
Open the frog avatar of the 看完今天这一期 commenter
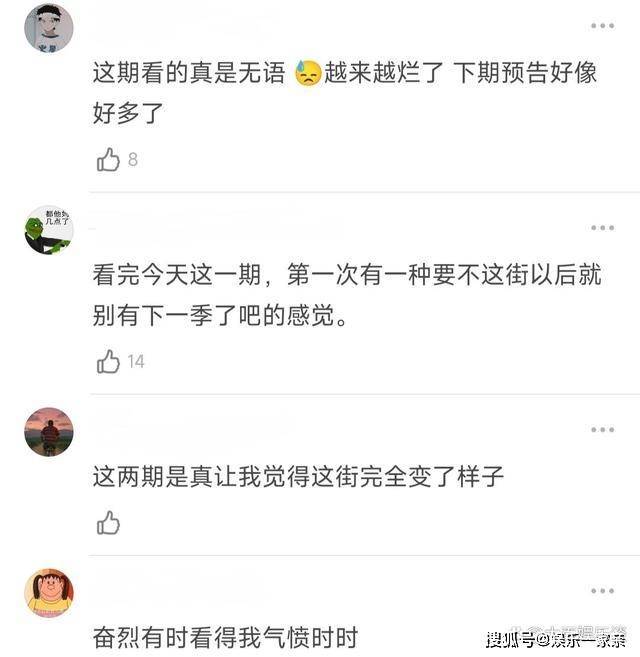point(48,230)
